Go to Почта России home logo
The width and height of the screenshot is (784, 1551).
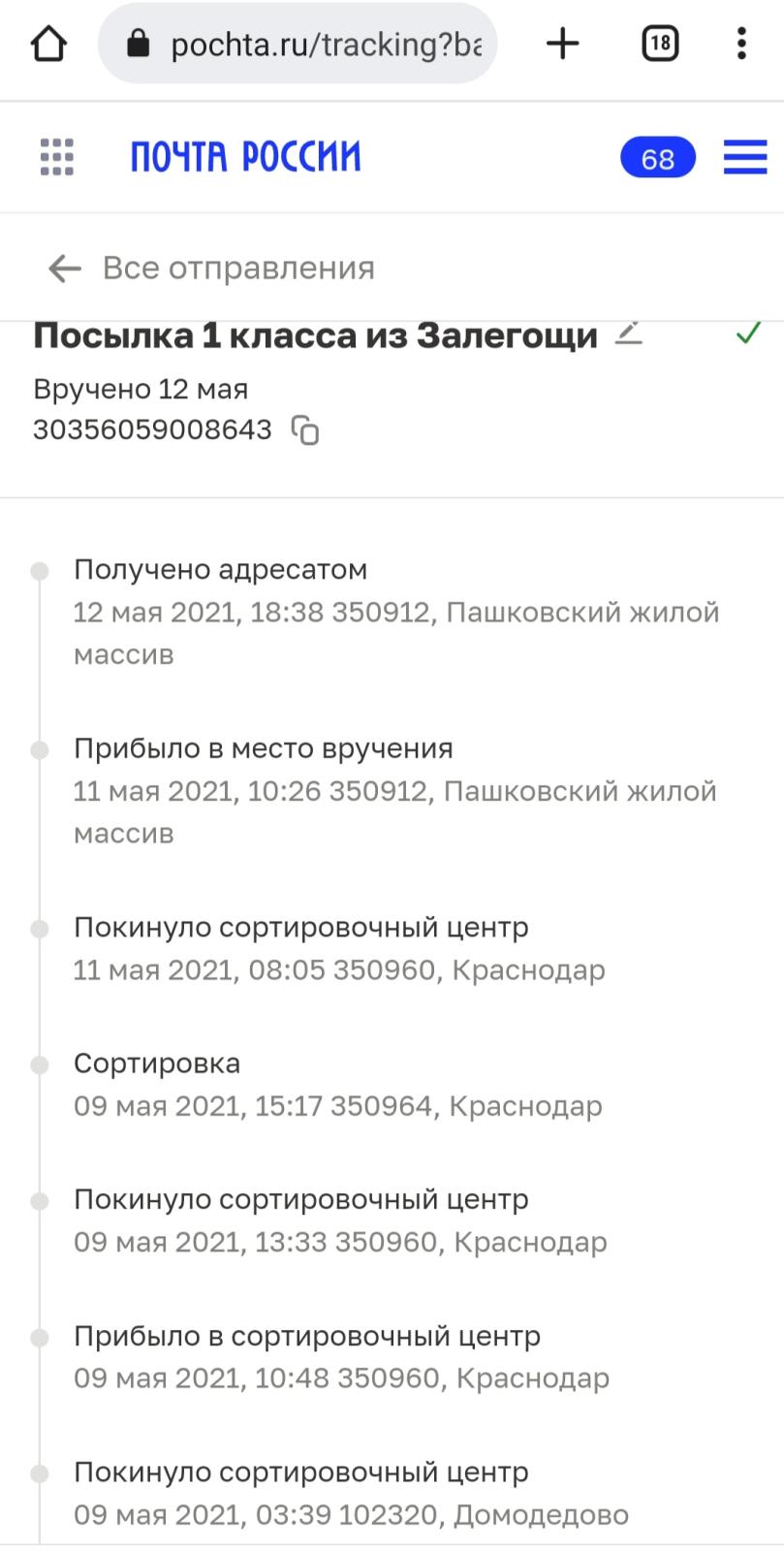click(245, 157)
